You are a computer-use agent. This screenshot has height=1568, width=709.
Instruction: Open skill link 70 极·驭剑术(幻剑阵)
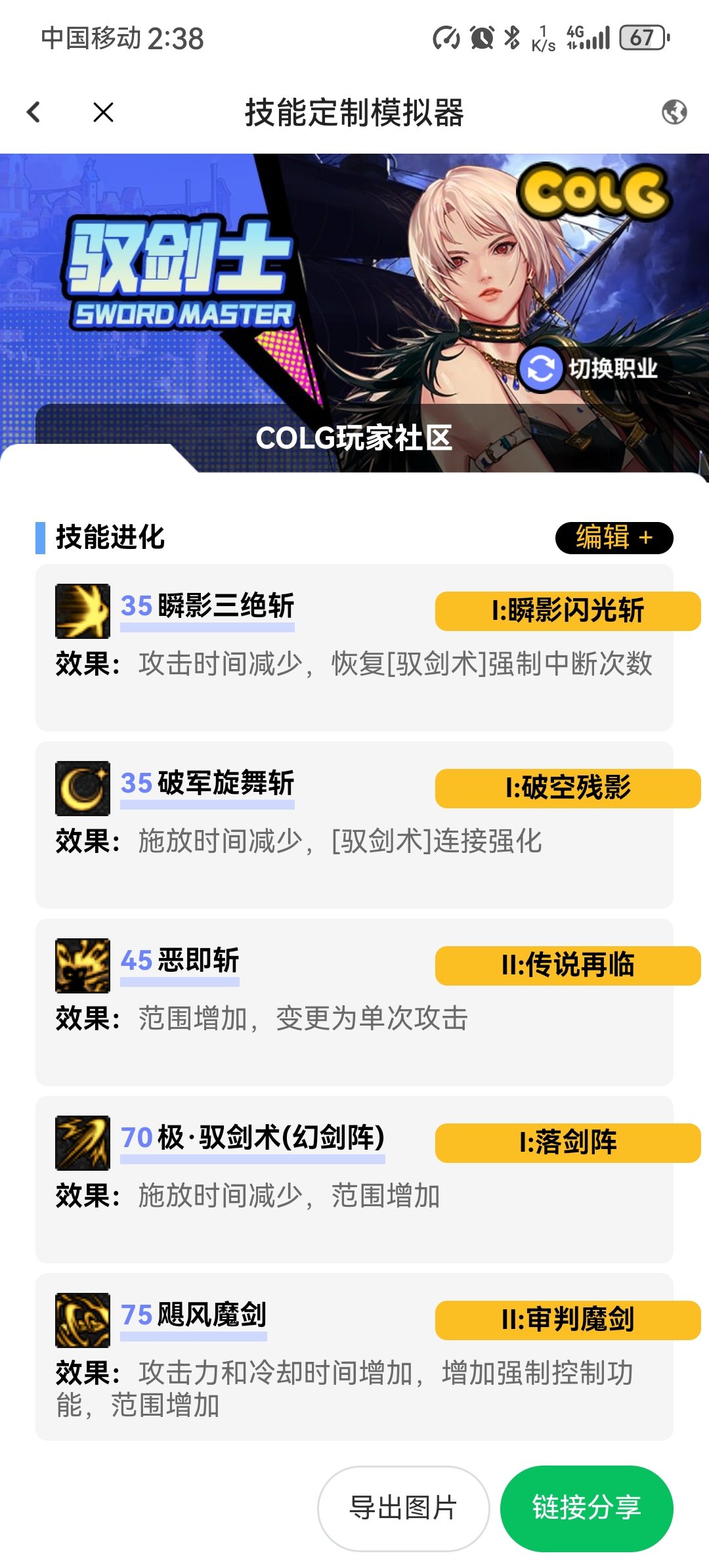point(253,1138)
